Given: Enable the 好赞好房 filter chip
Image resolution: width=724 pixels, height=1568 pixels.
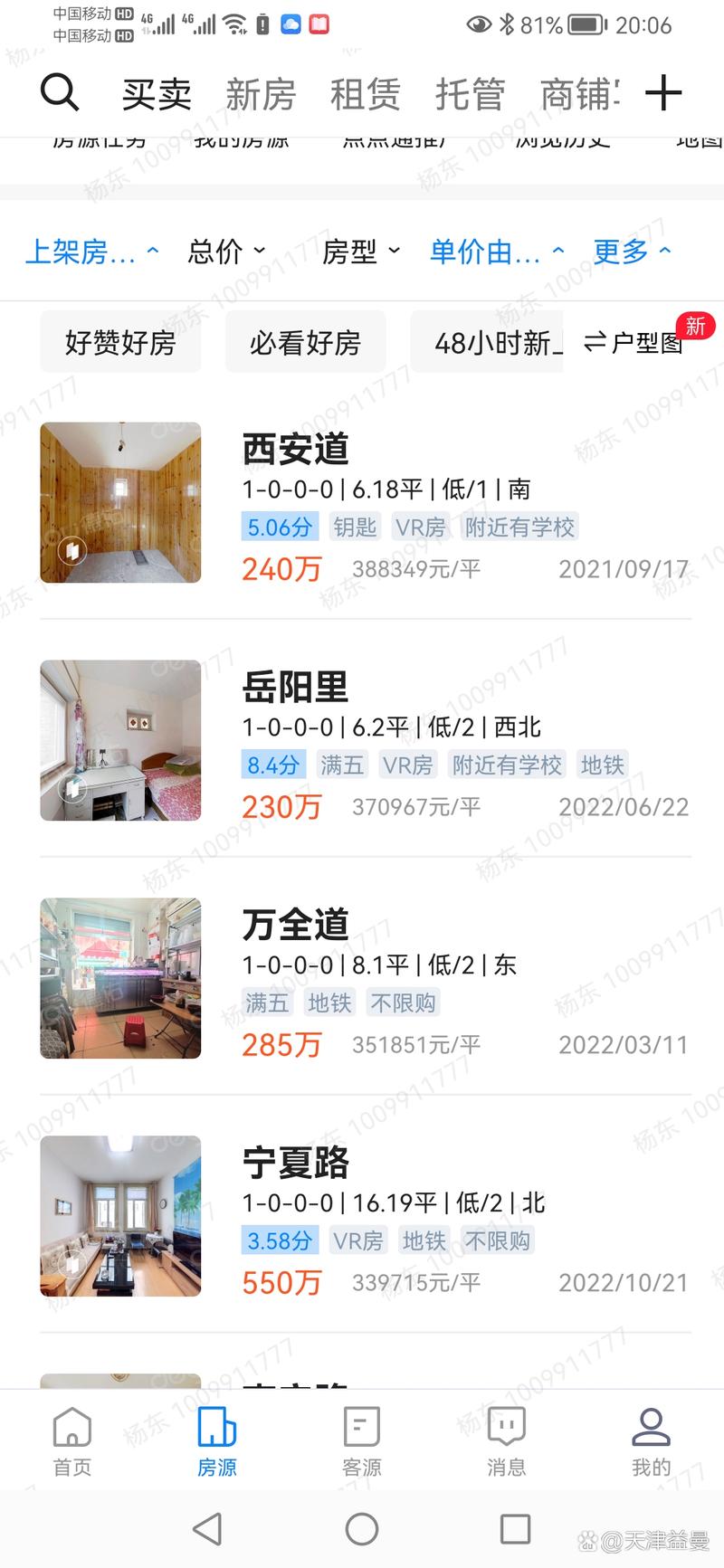Looking at the screenshot, I should click(x=120, y=342).
